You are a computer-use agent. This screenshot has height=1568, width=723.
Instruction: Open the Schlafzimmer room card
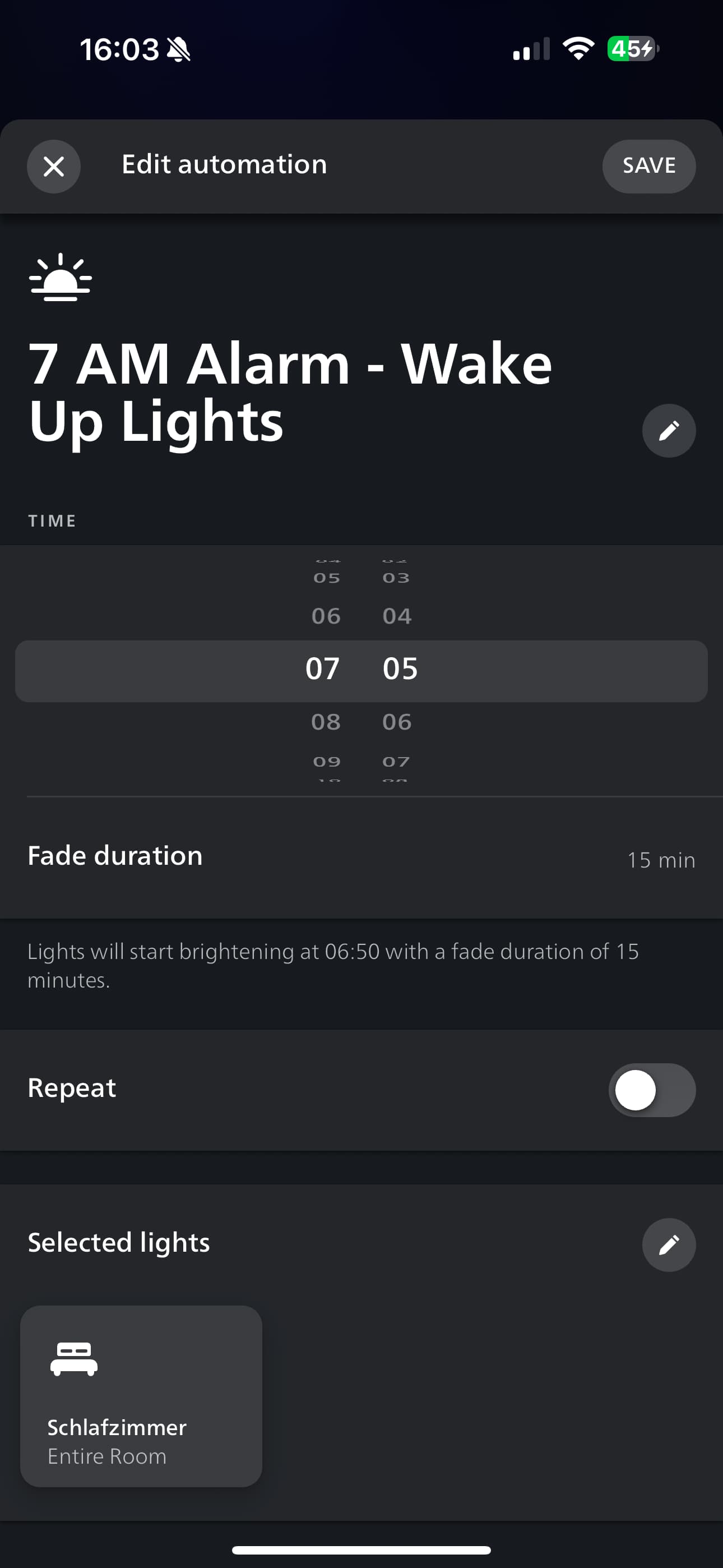pos(141,1396)
